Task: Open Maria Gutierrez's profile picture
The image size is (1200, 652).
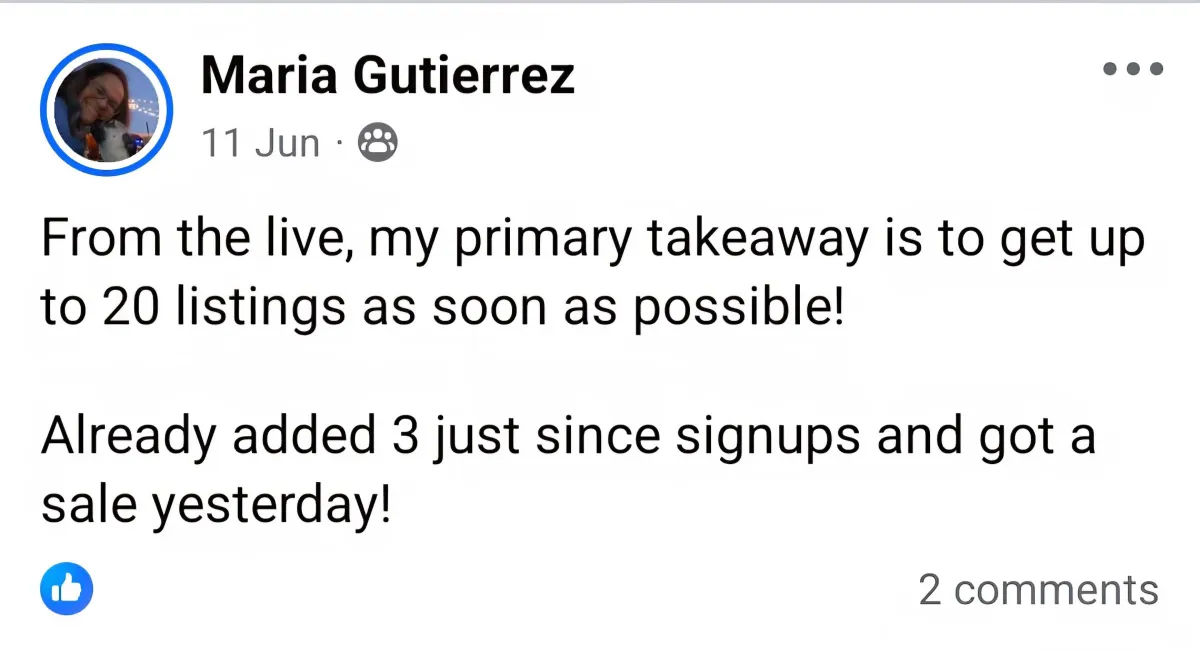Action: [x=106, y=109]
